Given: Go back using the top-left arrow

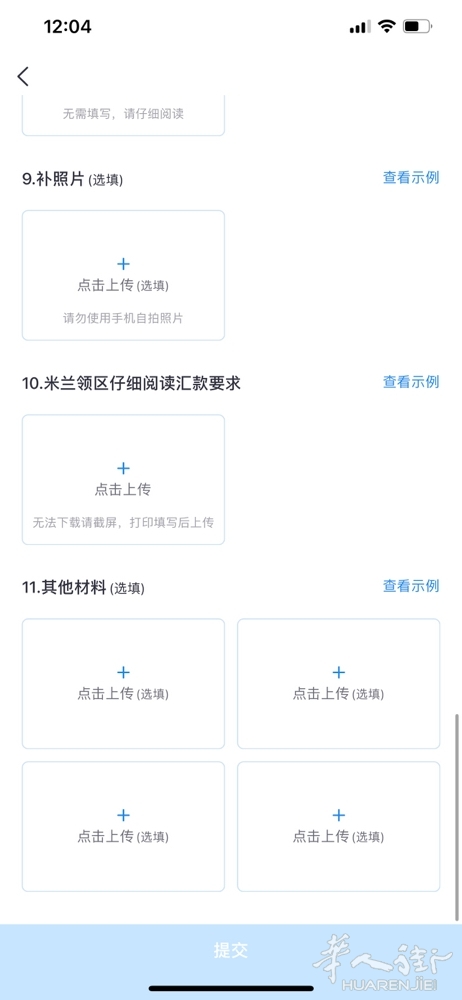Looking at the screenshot, I should point(23,77).
